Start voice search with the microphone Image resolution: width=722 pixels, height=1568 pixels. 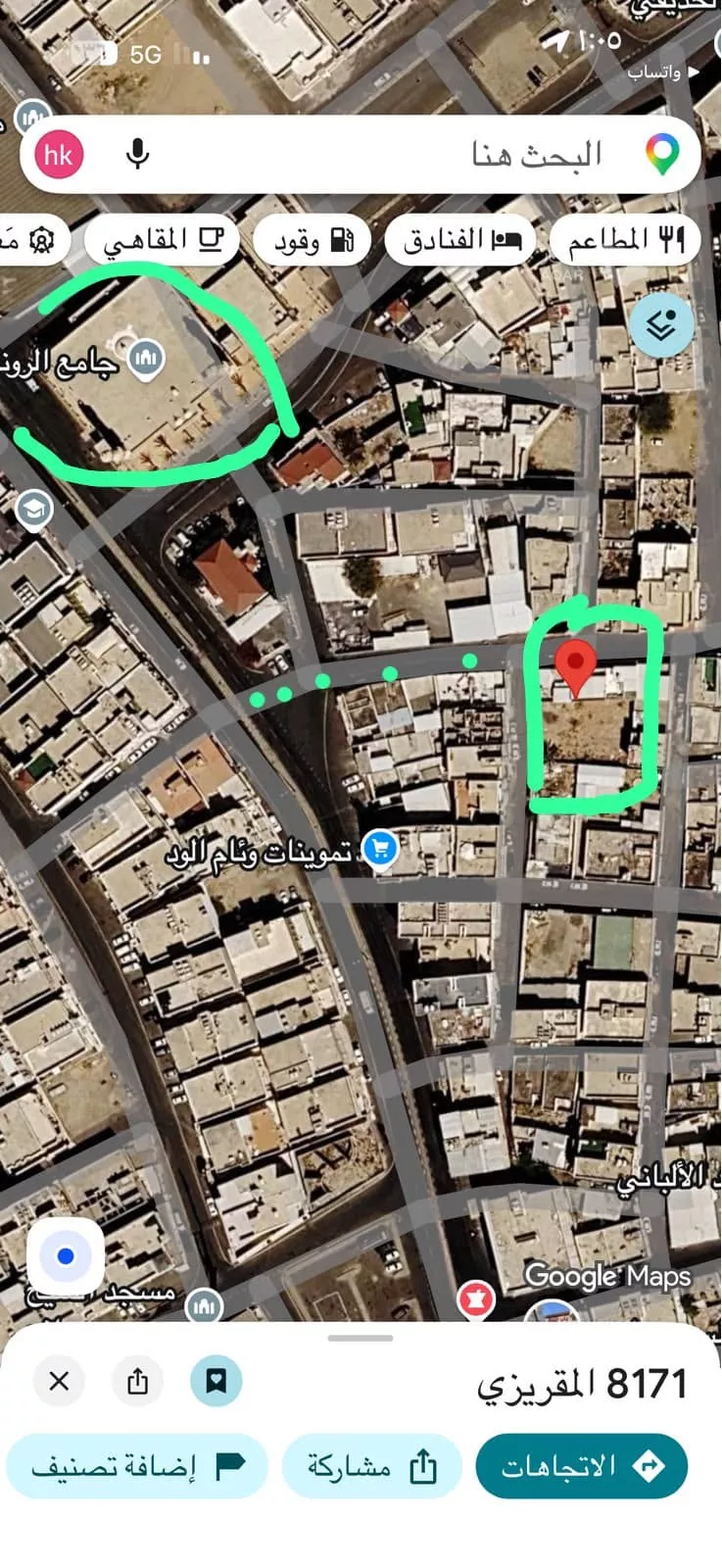(x=138, y=155)
